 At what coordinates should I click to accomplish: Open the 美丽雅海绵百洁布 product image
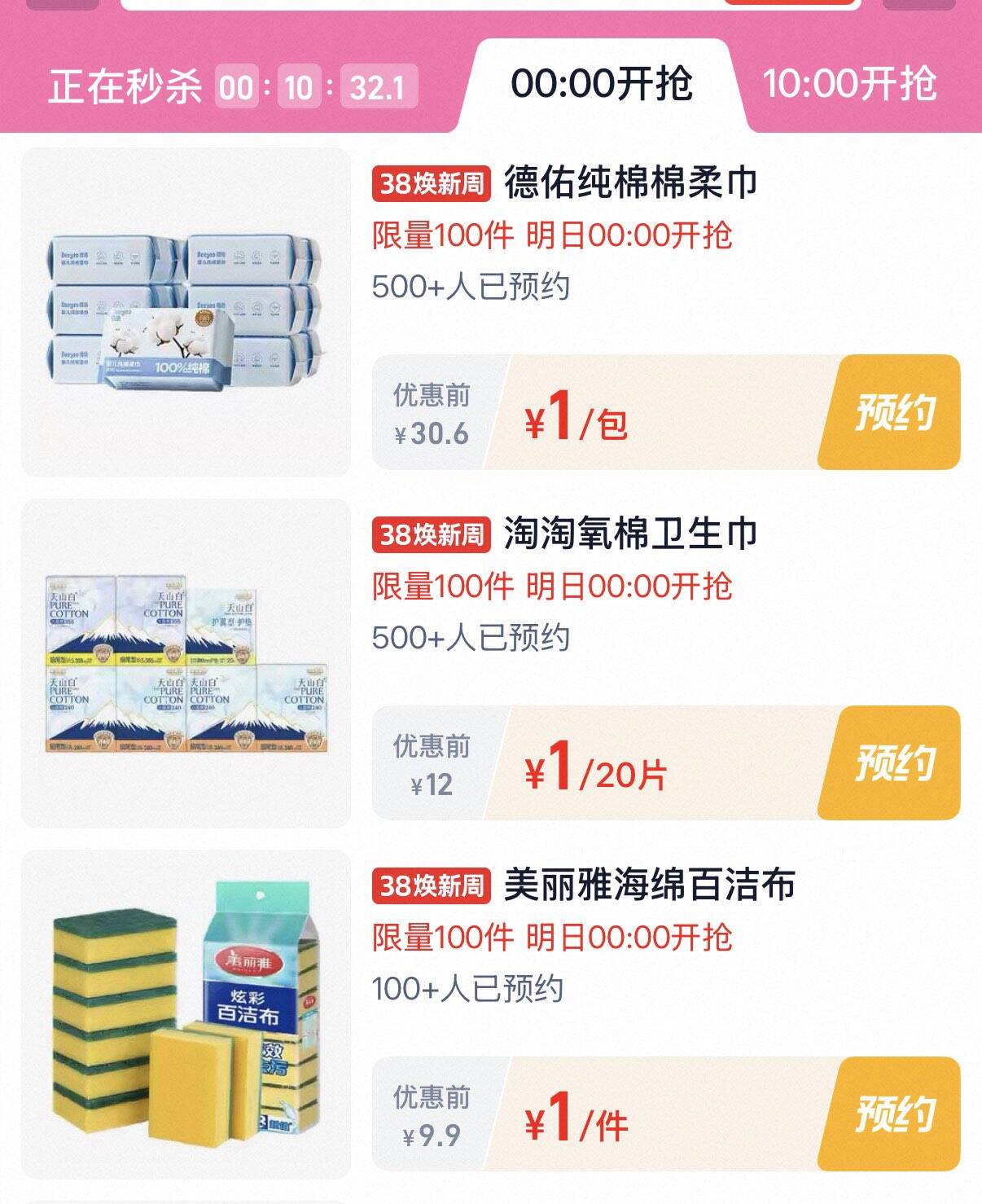click(186, 1014)
